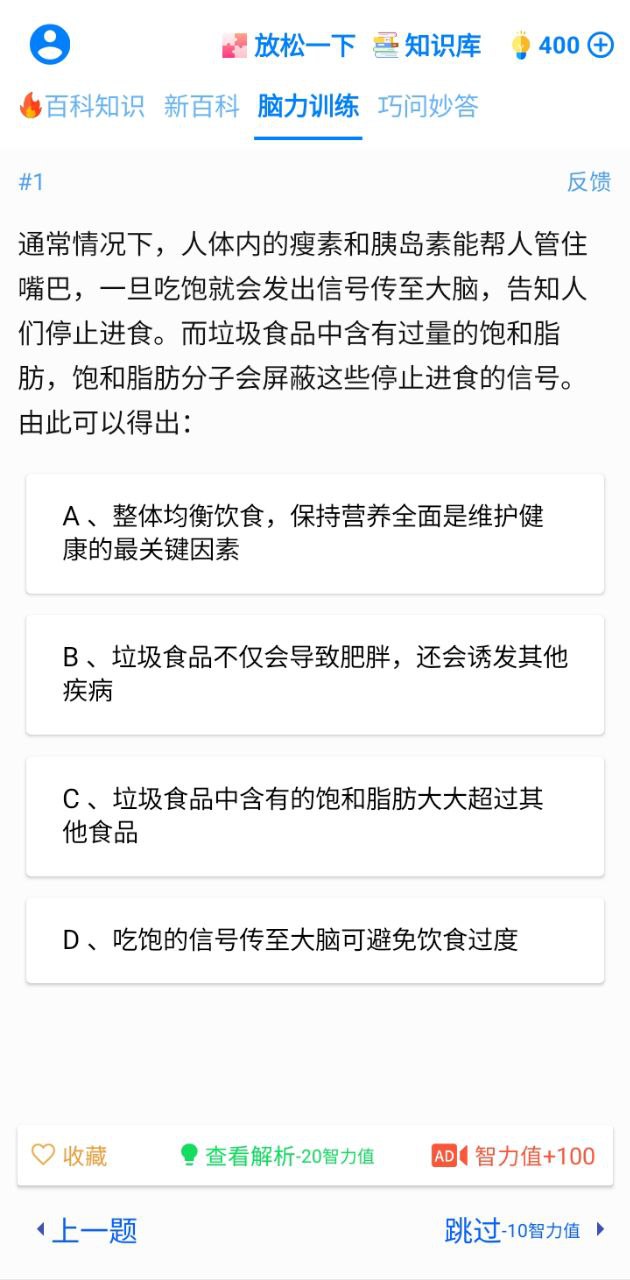Open the user profile avatar

tap(50, 44)
